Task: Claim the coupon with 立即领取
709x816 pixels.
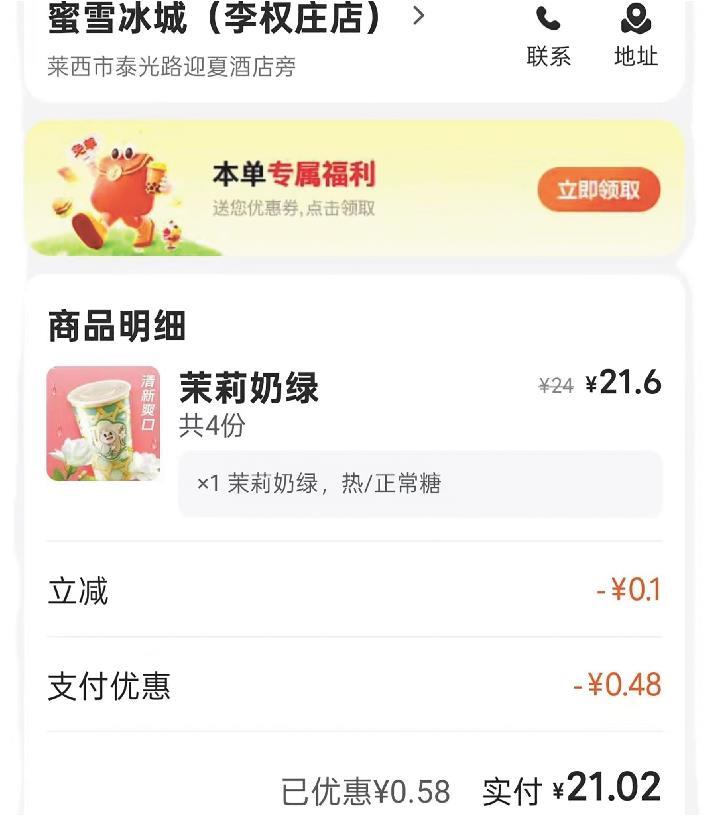Action: [598, 190]
